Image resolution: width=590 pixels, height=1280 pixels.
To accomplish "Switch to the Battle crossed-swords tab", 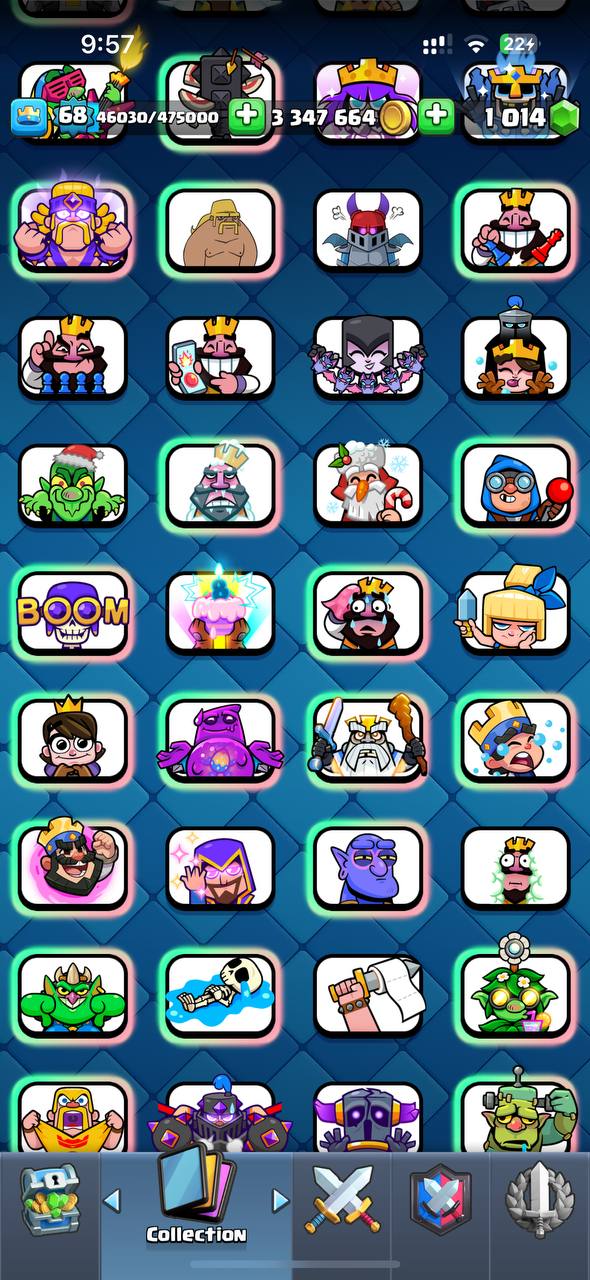I will pos(342,1198).
